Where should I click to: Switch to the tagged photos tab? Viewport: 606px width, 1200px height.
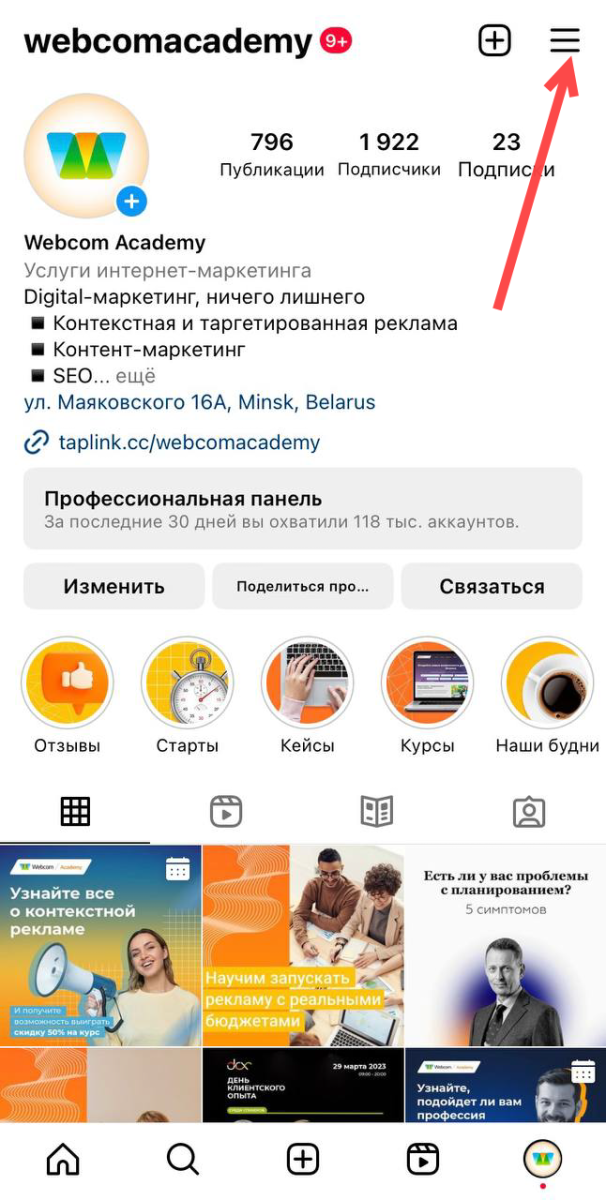tap(528, 811)
